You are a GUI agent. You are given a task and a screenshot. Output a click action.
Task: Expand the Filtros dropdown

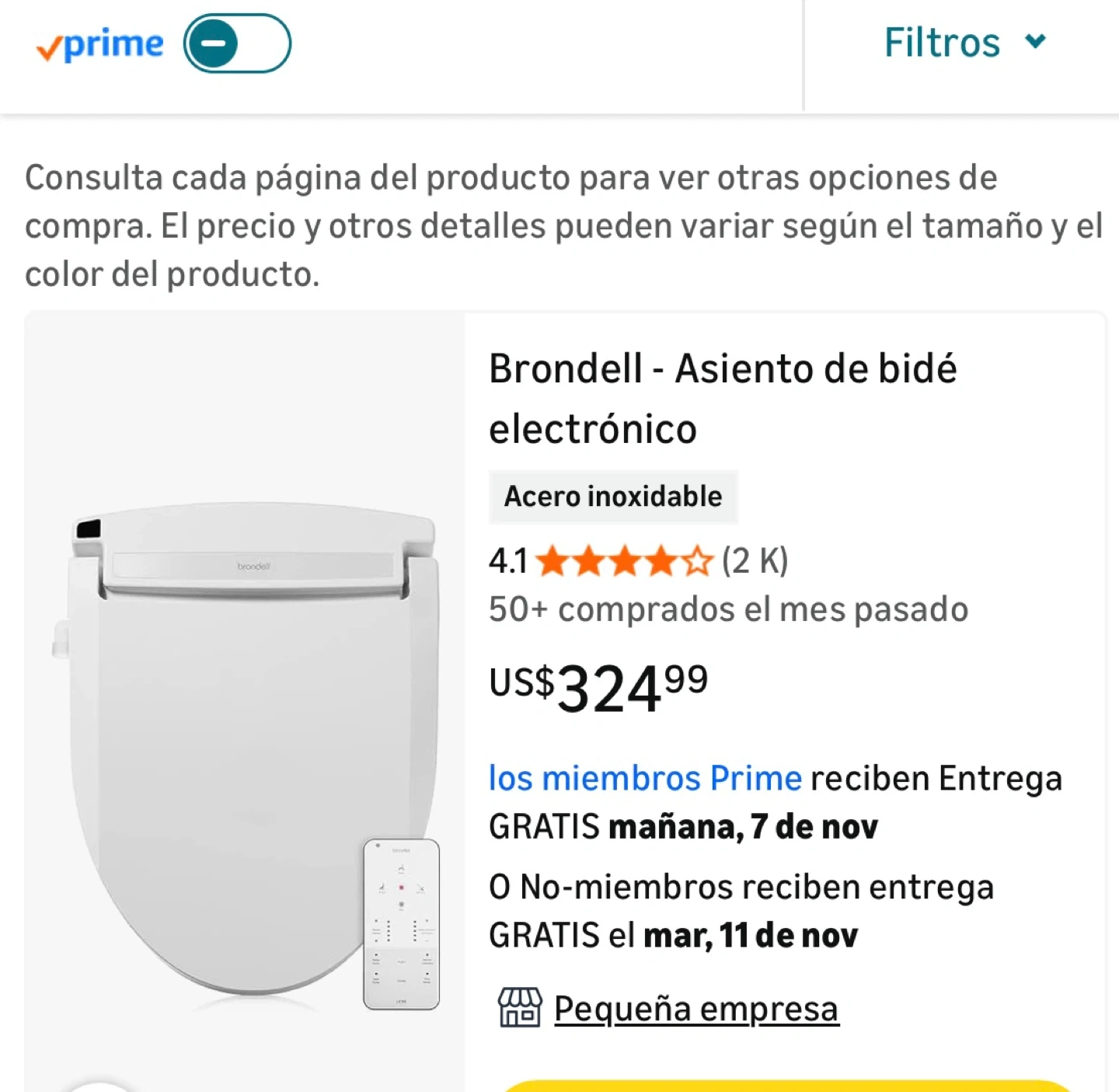(964, 43)
